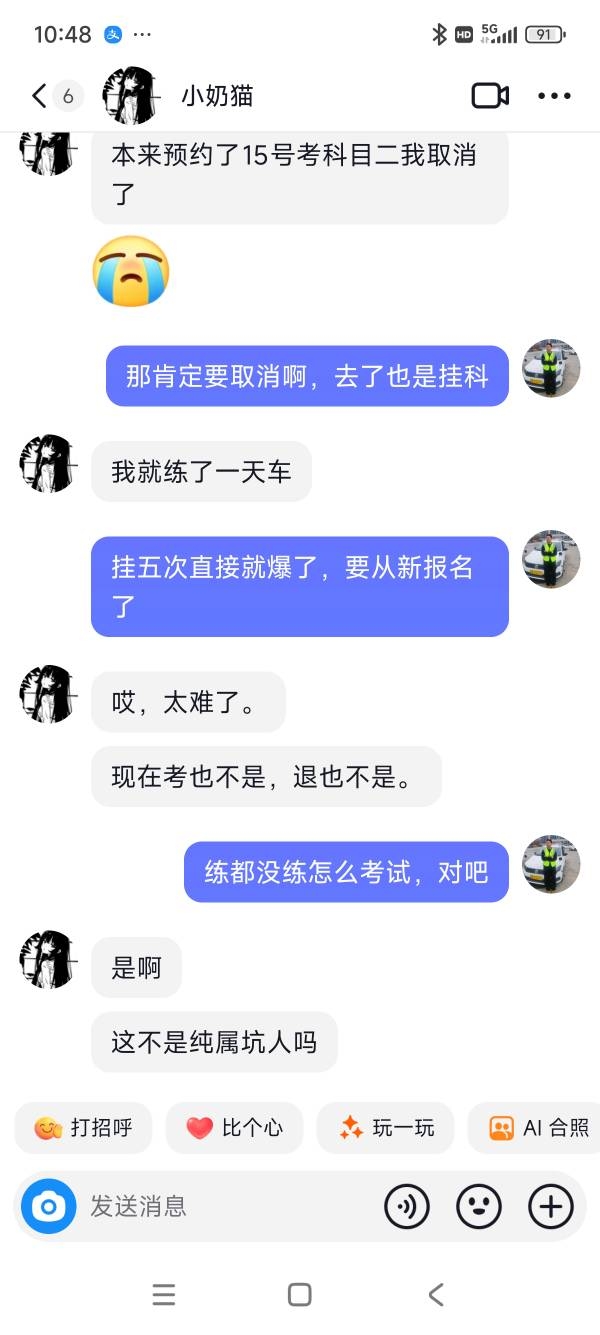Start a video call with 小奶猫

coord(490,96)
